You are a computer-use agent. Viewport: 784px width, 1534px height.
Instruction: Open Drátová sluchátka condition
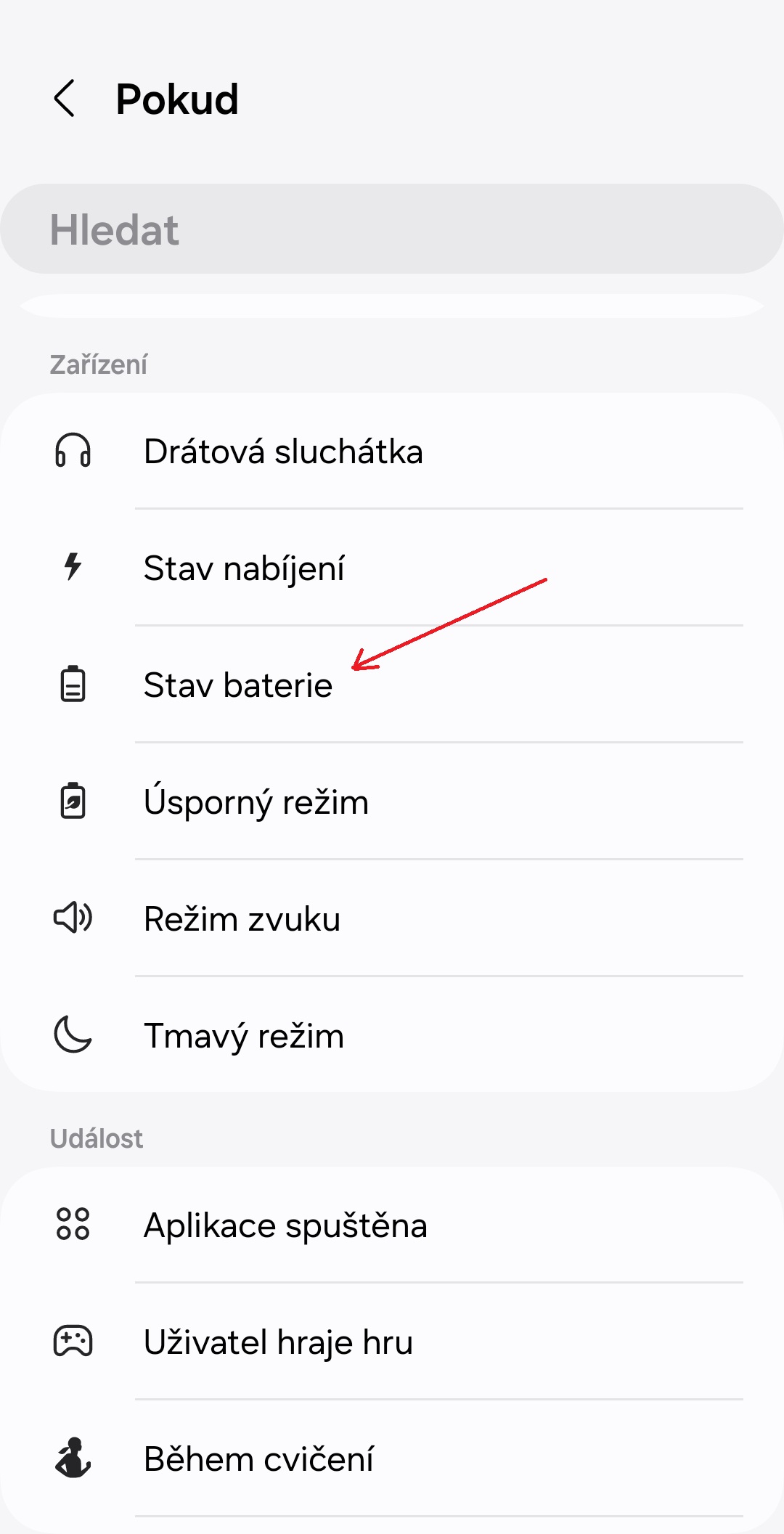(x=392, y=452)
